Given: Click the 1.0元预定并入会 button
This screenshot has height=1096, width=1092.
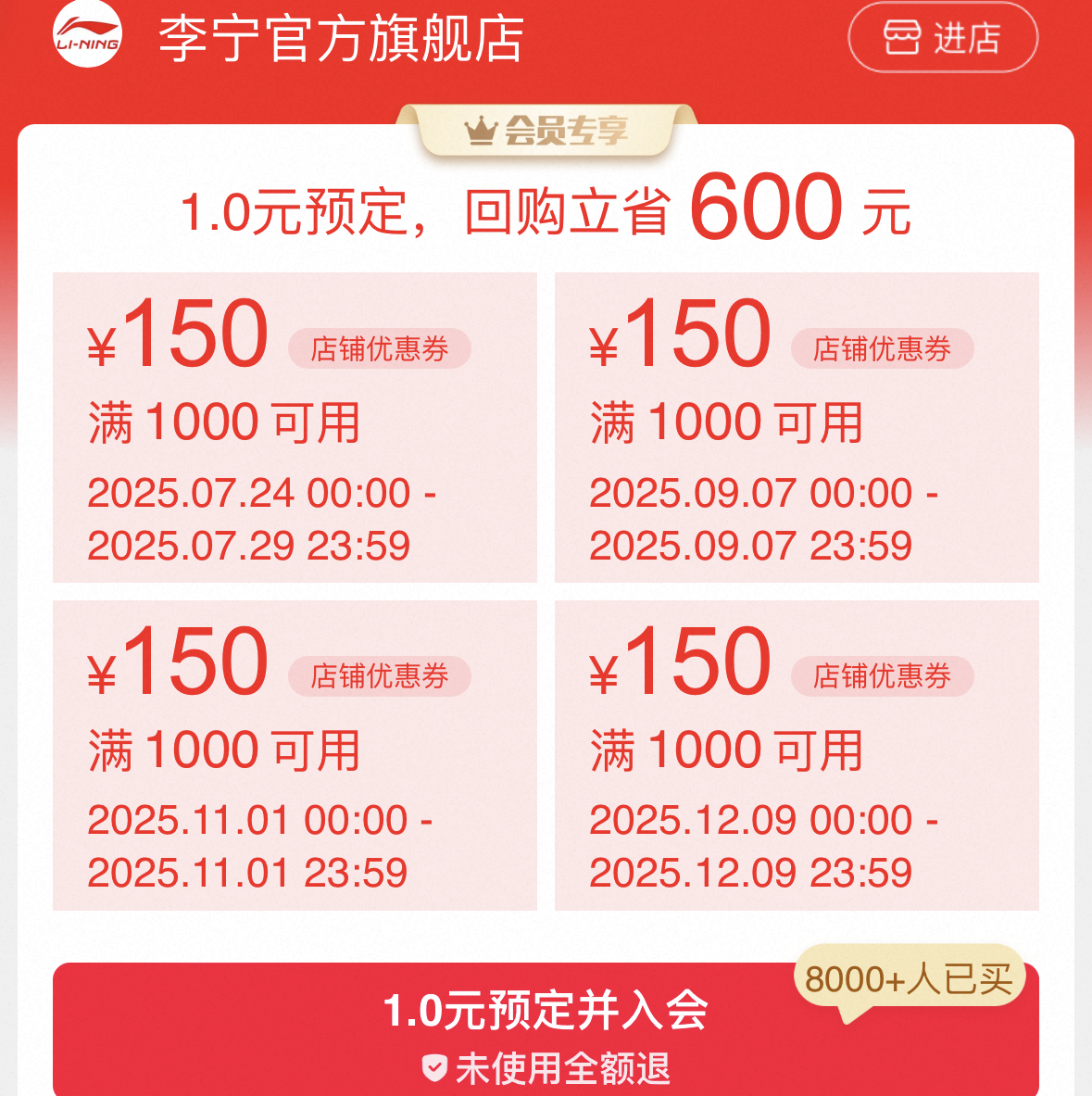Looking at the screenshot, I should click(x=546, y=1013).
